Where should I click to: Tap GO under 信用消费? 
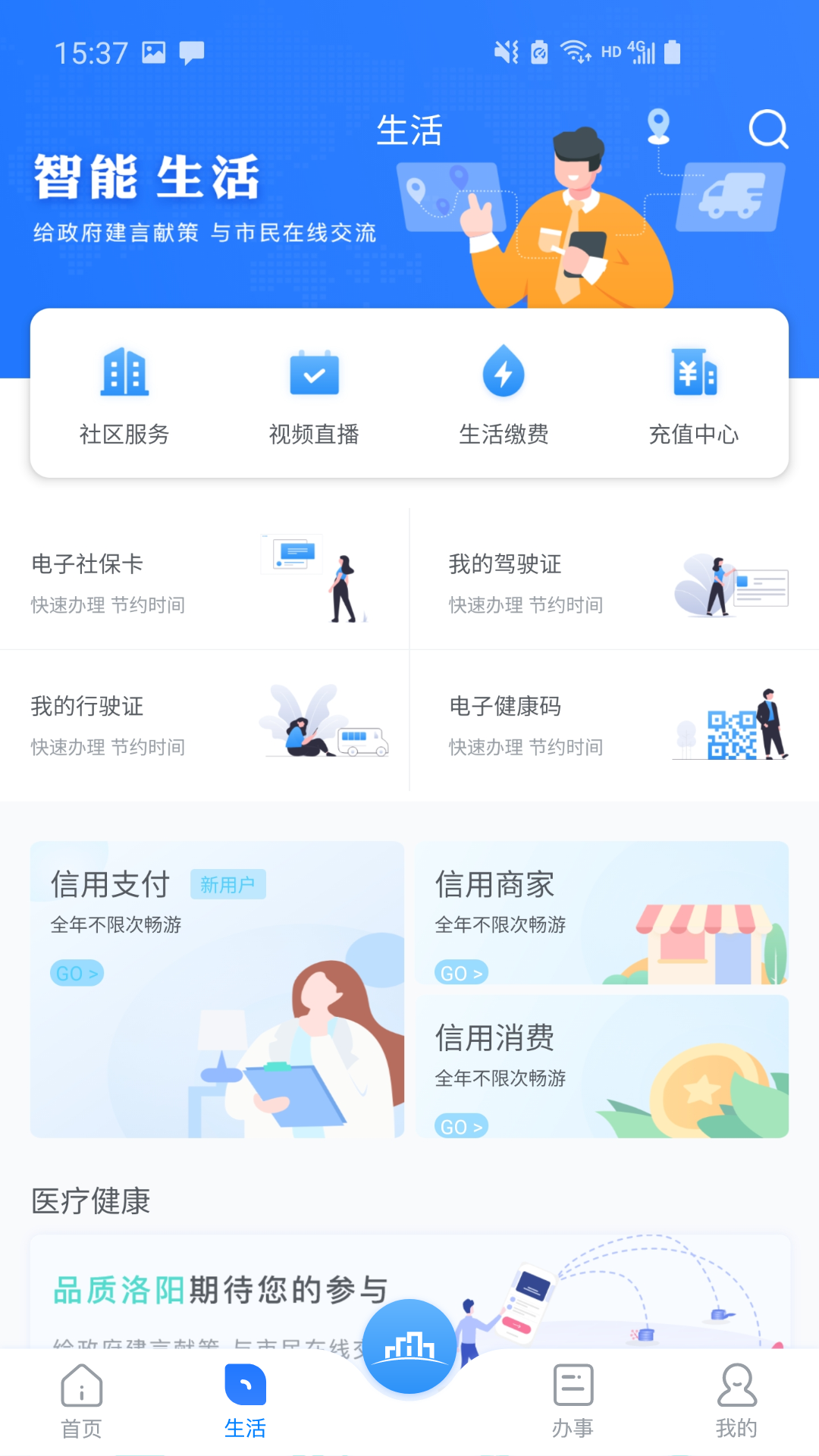point(460,1127)
